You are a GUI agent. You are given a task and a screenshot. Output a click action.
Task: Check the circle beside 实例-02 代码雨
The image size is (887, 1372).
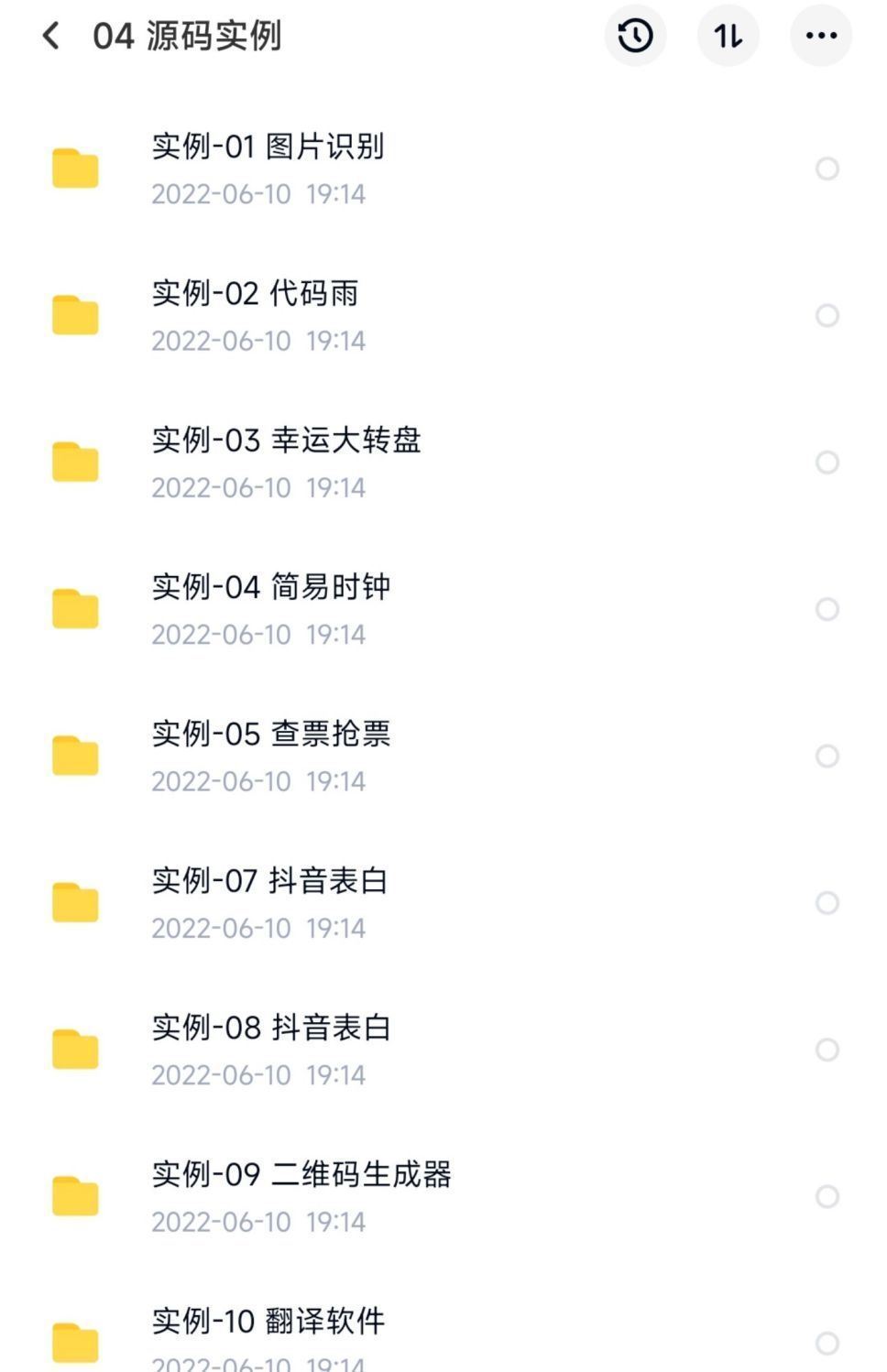click(827, 316)
